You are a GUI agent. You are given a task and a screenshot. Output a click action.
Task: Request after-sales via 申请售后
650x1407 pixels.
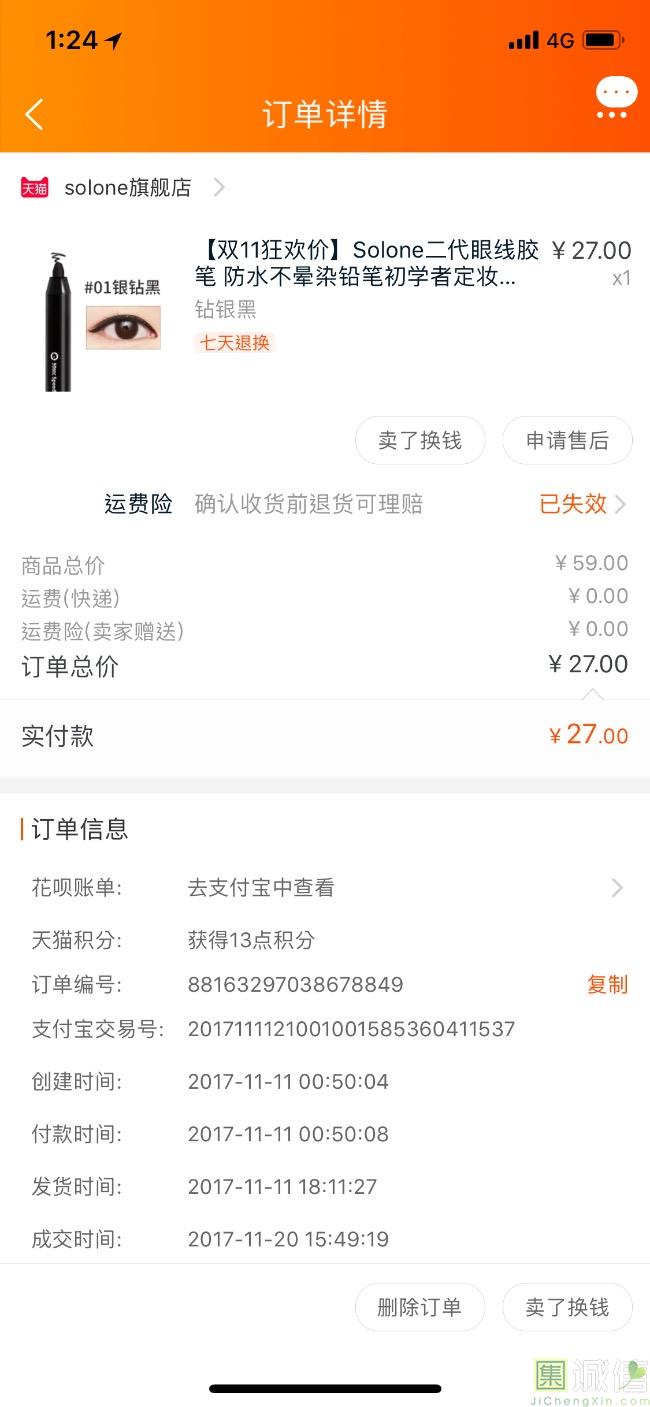pos(567,441)
